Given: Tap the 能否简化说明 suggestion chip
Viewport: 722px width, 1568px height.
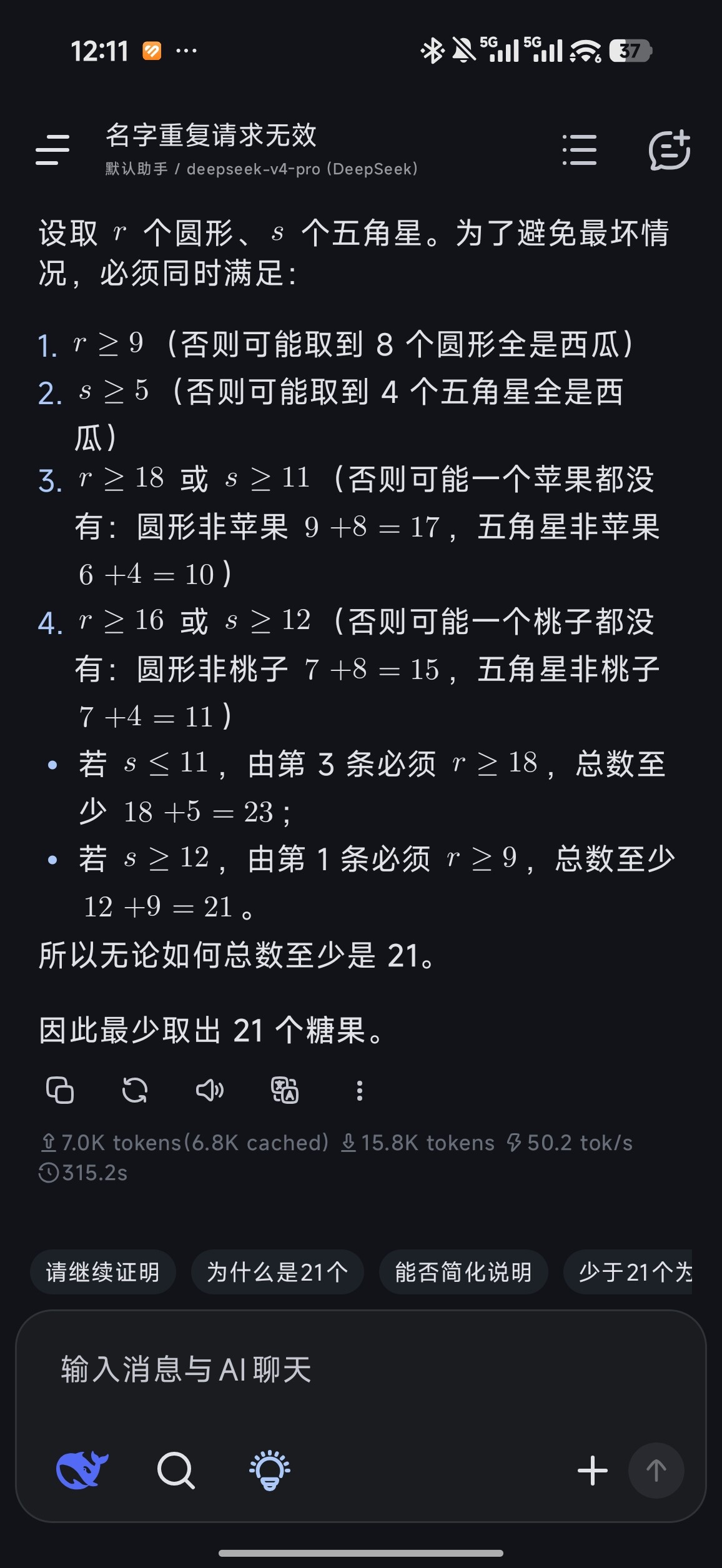Looking at the screenshot, I should [x=463, y=1272].
